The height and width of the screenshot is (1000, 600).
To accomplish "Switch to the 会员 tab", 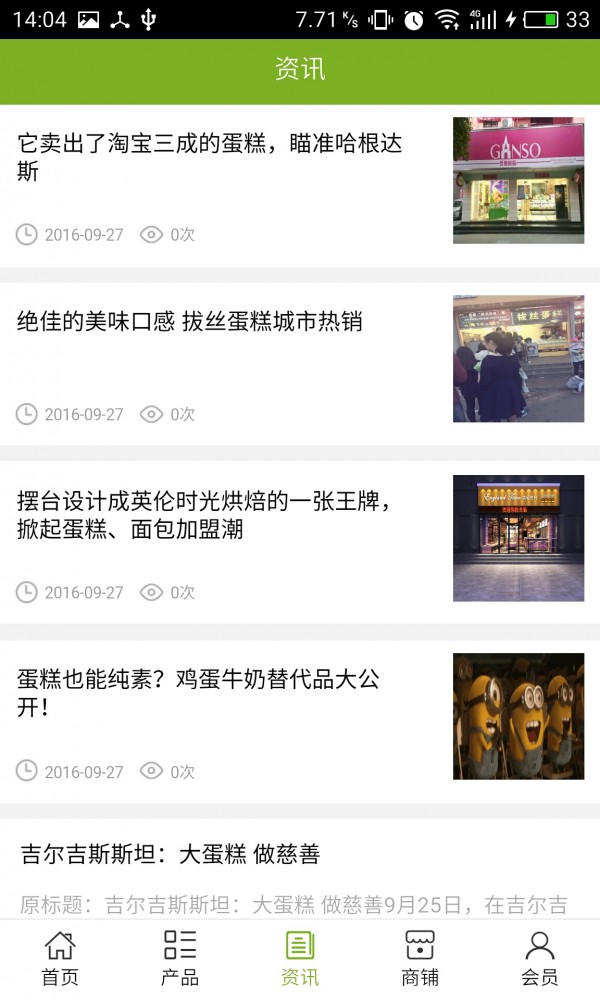I will (540, 958).
